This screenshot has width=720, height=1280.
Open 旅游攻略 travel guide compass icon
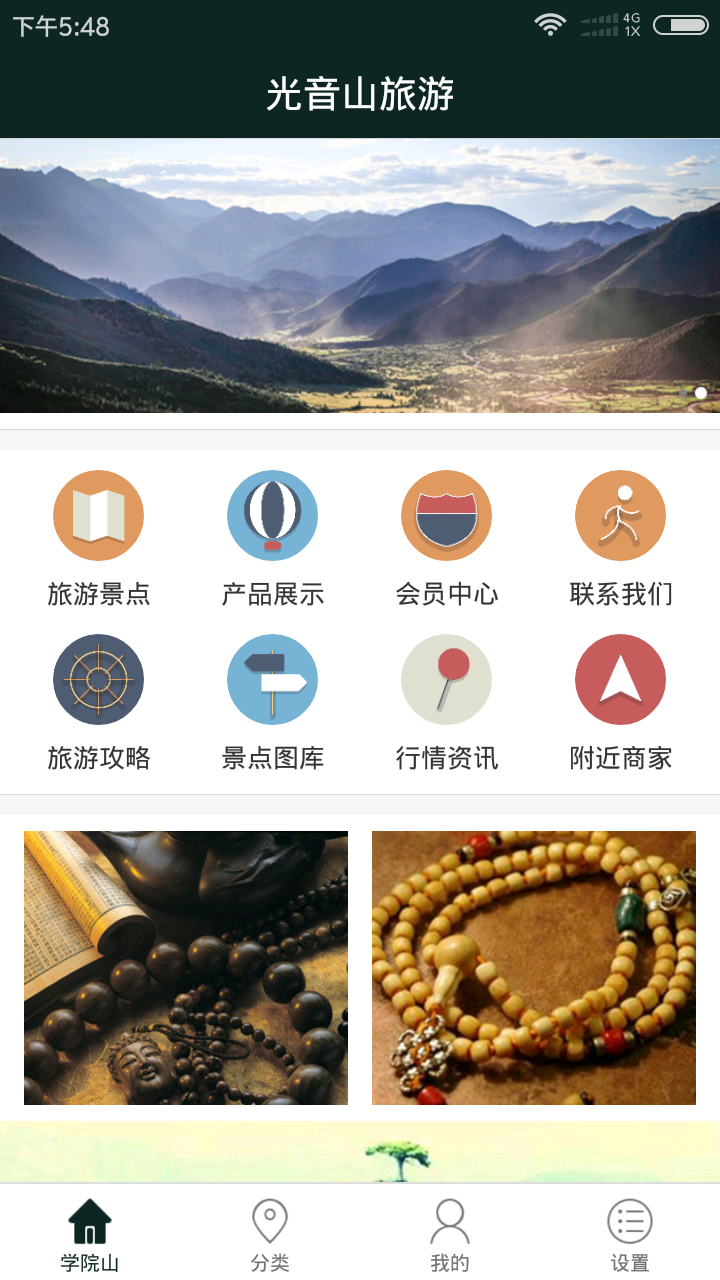[98, 678]
